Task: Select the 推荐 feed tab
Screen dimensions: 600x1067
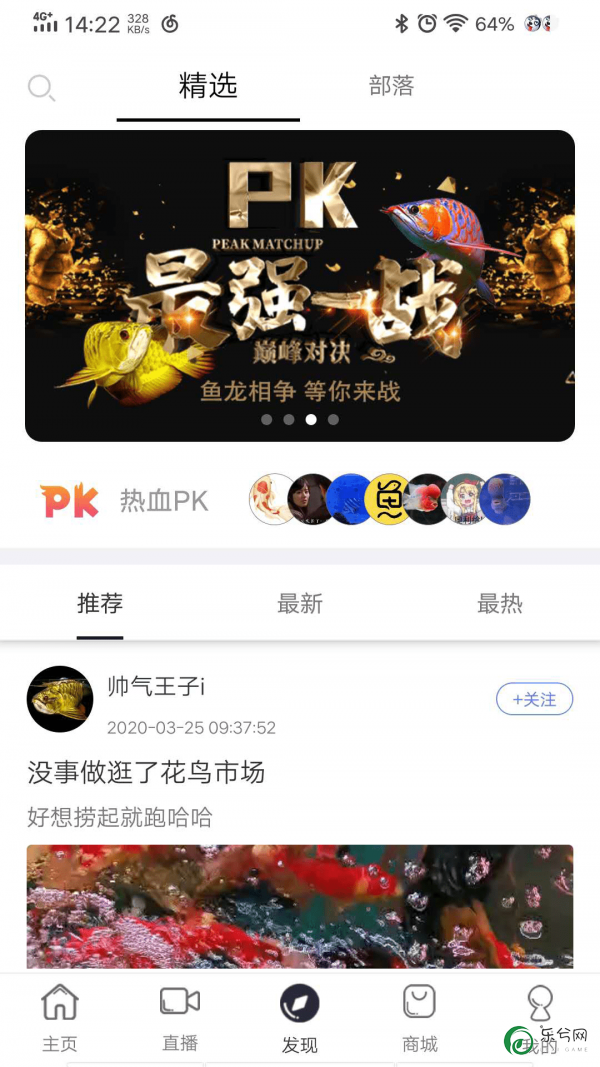Action: point(100,604)
